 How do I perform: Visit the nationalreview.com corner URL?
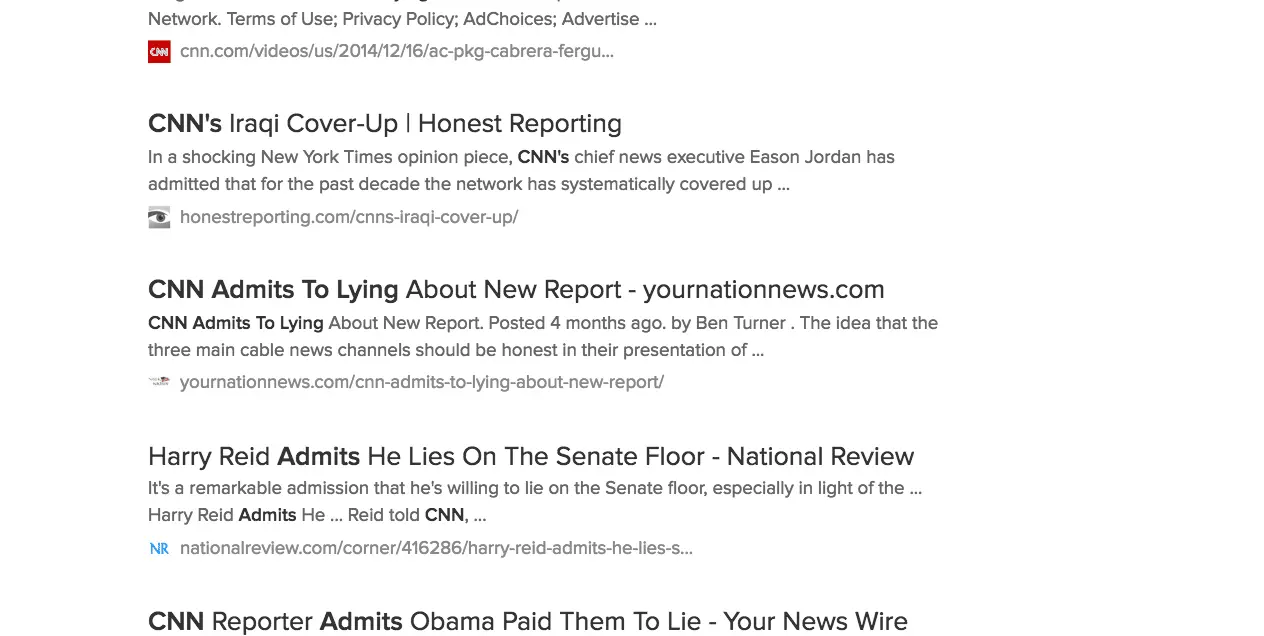click(x=436, y=548)
